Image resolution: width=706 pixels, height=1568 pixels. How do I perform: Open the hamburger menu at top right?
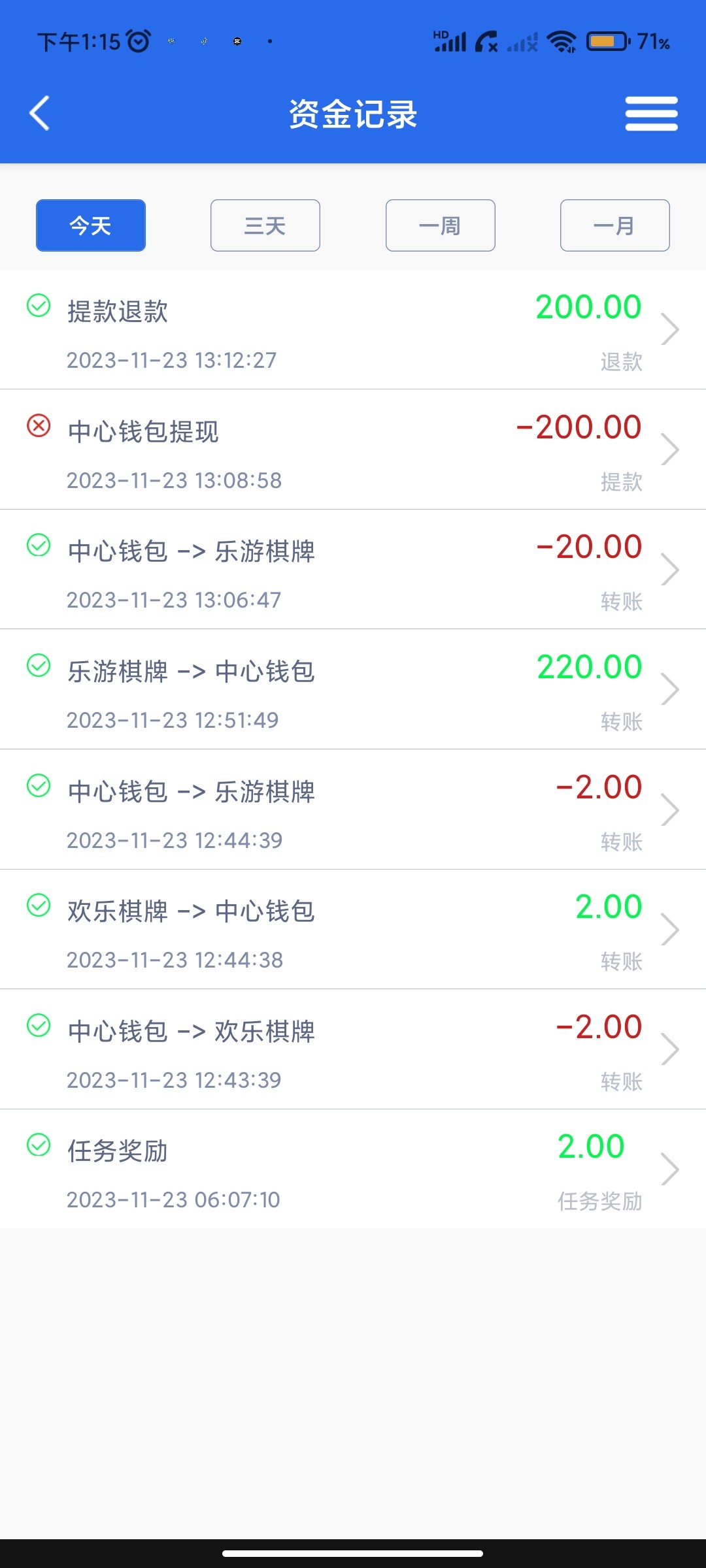(651, 112)
